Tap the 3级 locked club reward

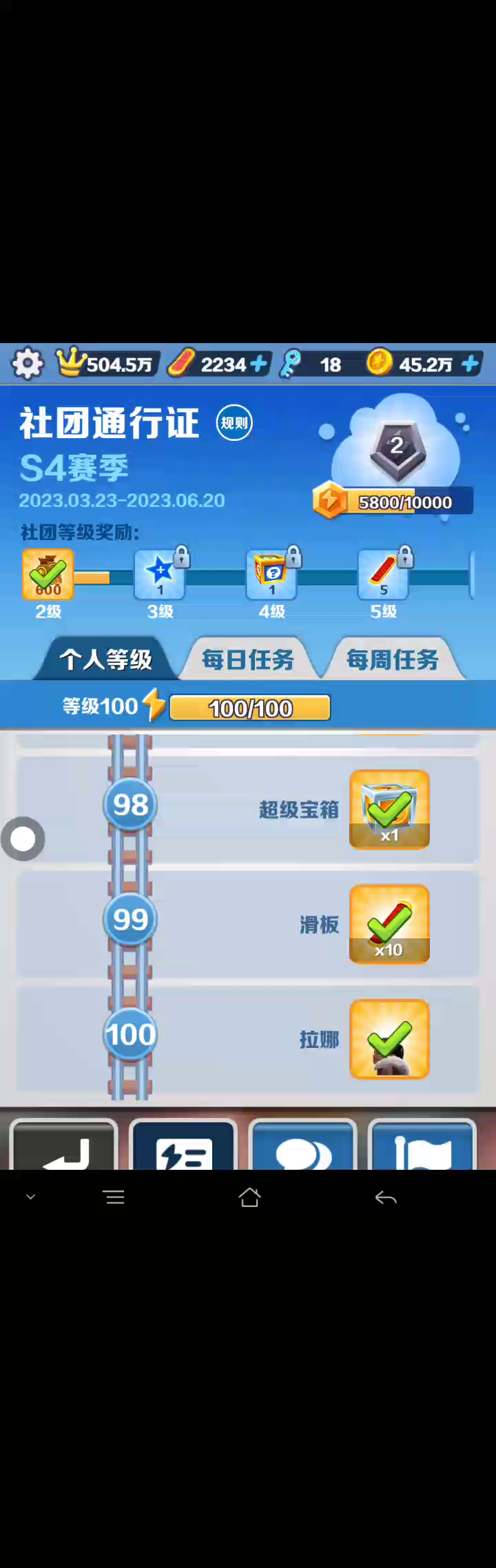tap(161, 574)
